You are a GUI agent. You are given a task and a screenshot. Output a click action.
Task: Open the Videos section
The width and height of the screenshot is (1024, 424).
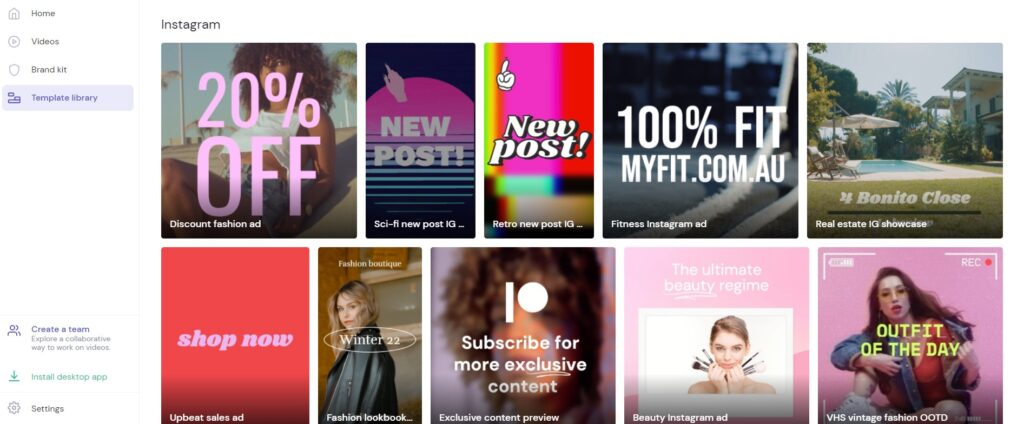tap(45, 42)
